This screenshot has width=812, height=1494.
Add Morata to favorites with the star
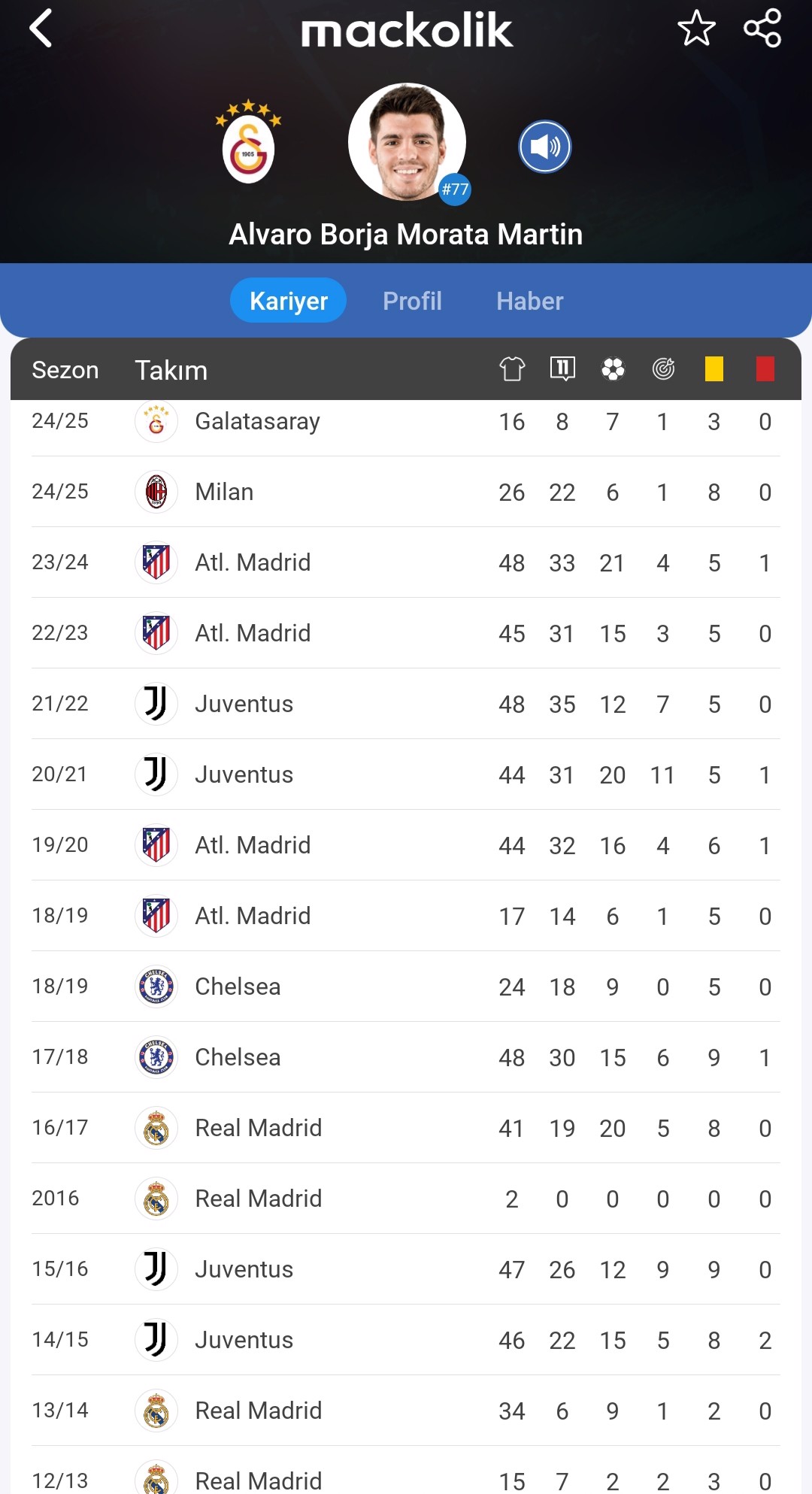tap(696, 29)
